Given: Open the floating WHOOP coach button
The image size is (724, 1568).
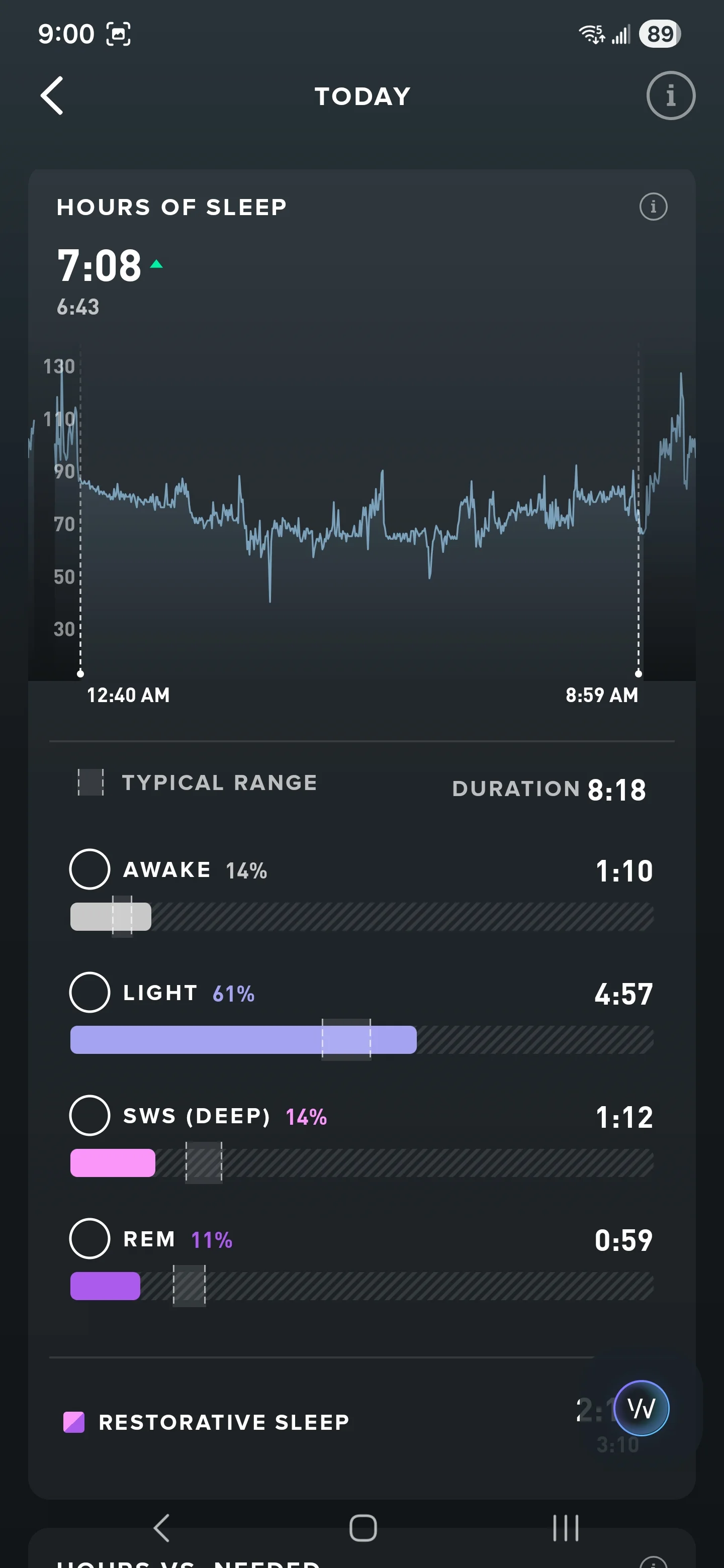Looking at the screenshot, I should click(641, 1408).
